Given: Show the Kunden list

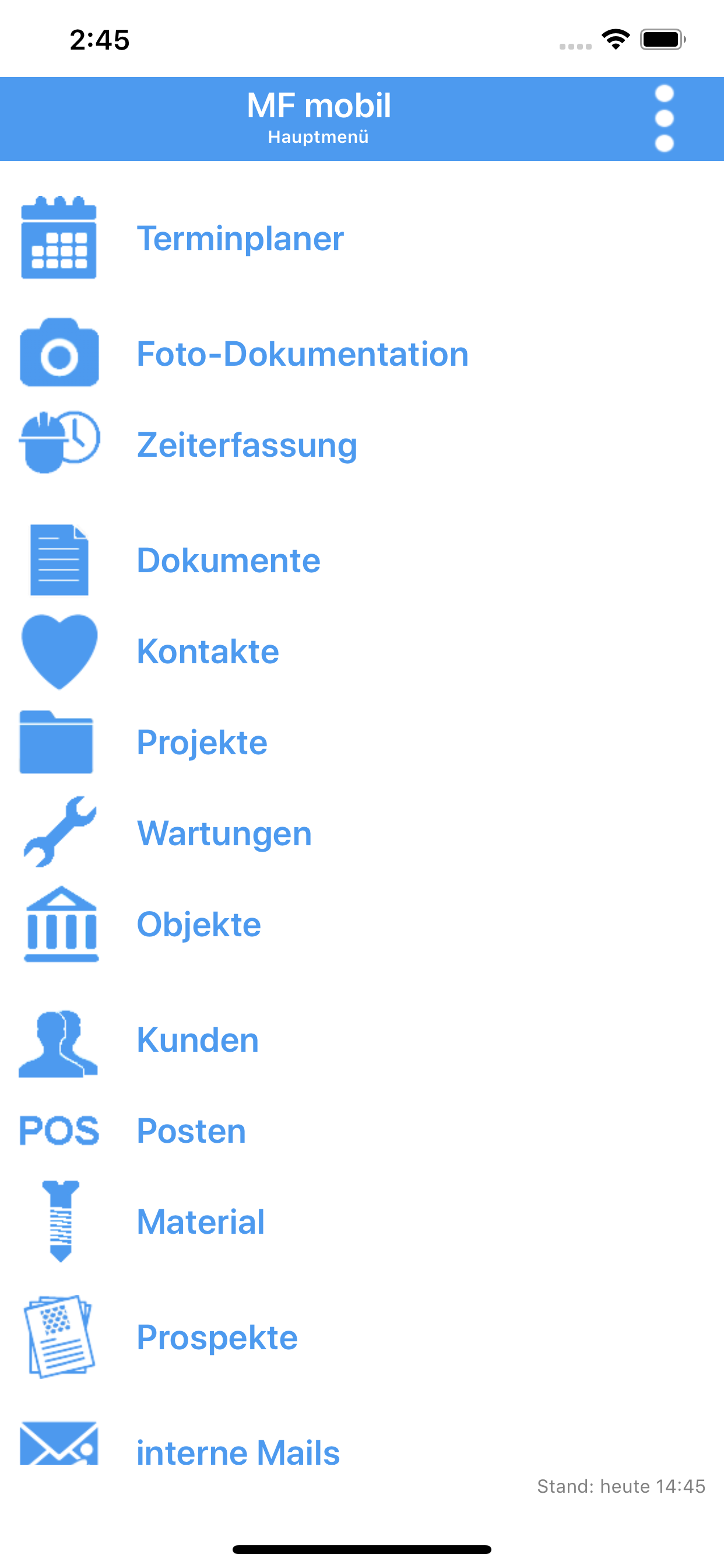Looking at the screenshot, I should tap(362, 1039).
